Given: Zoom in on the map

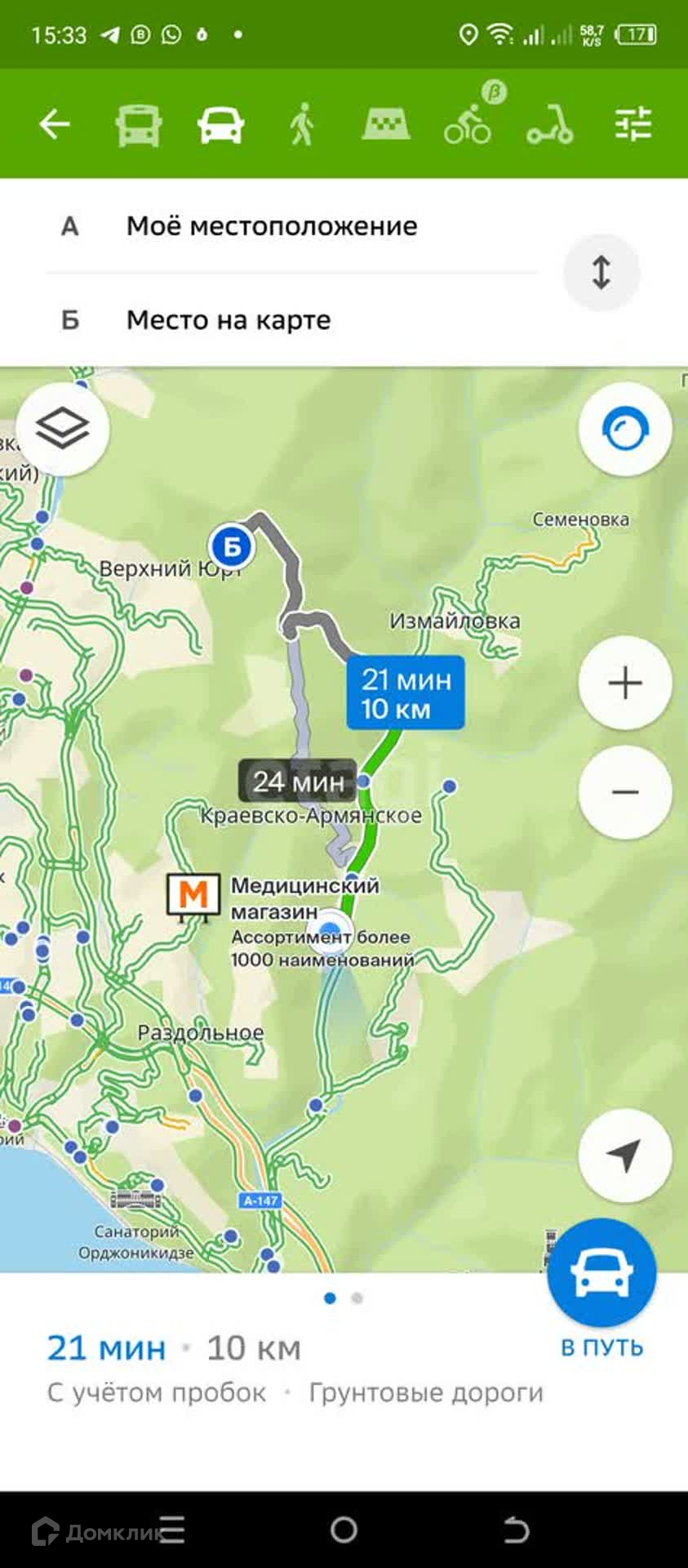Looking at the screenshot, I should (625, 683).
